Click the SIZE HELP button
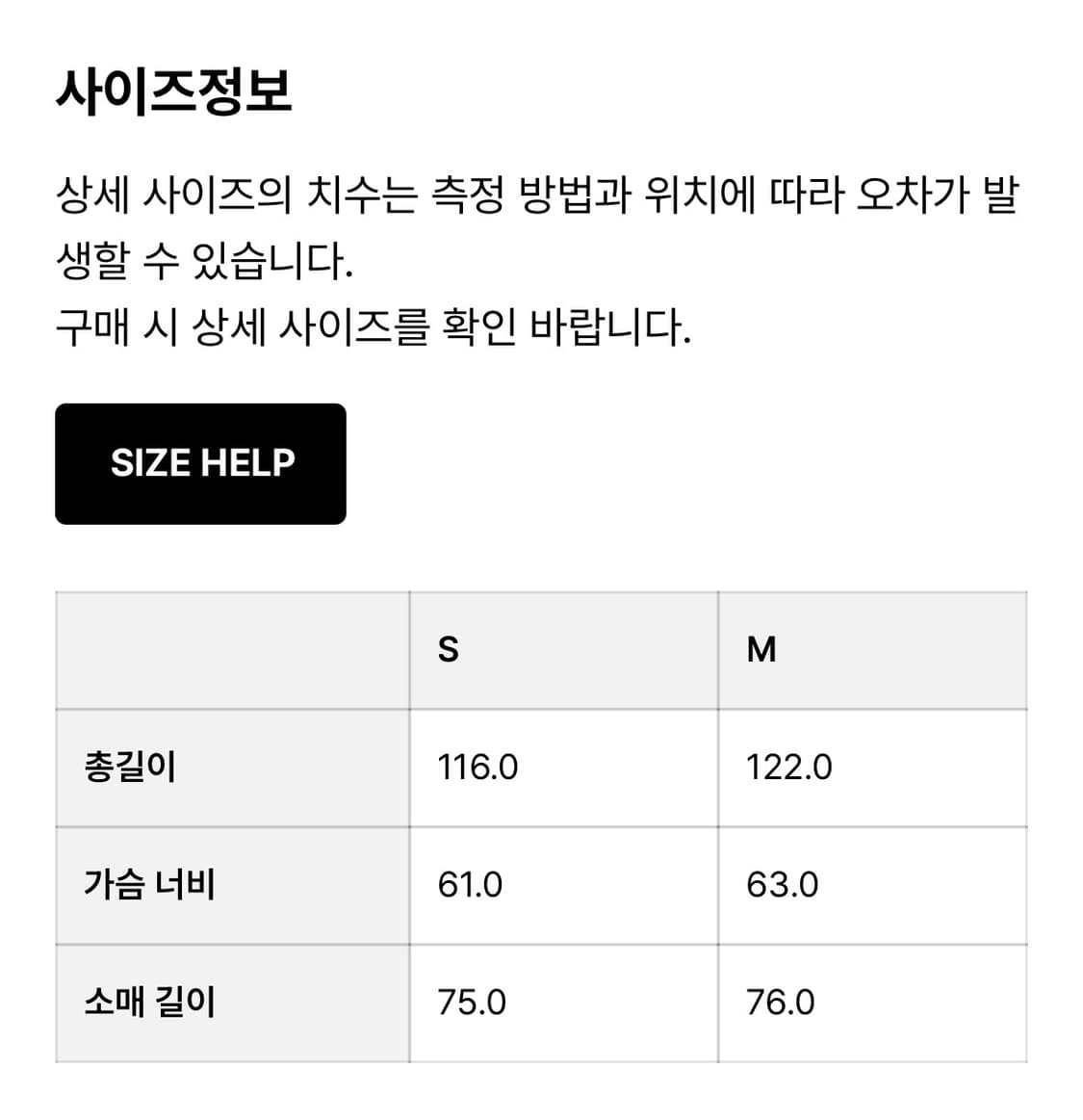This screenshot has height=1120, width=1083. [x=200, y=463]
